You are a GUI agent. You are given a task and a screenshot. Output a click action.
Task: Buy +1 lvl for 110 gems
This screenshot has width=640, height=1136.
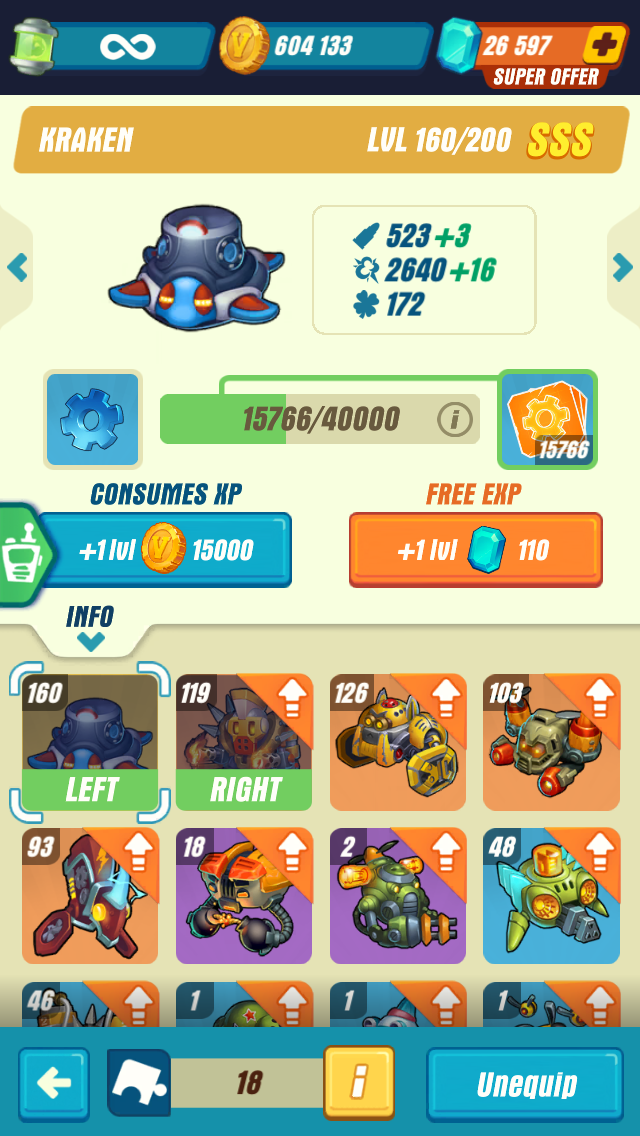pyautogui.click(x=476, y=550)
